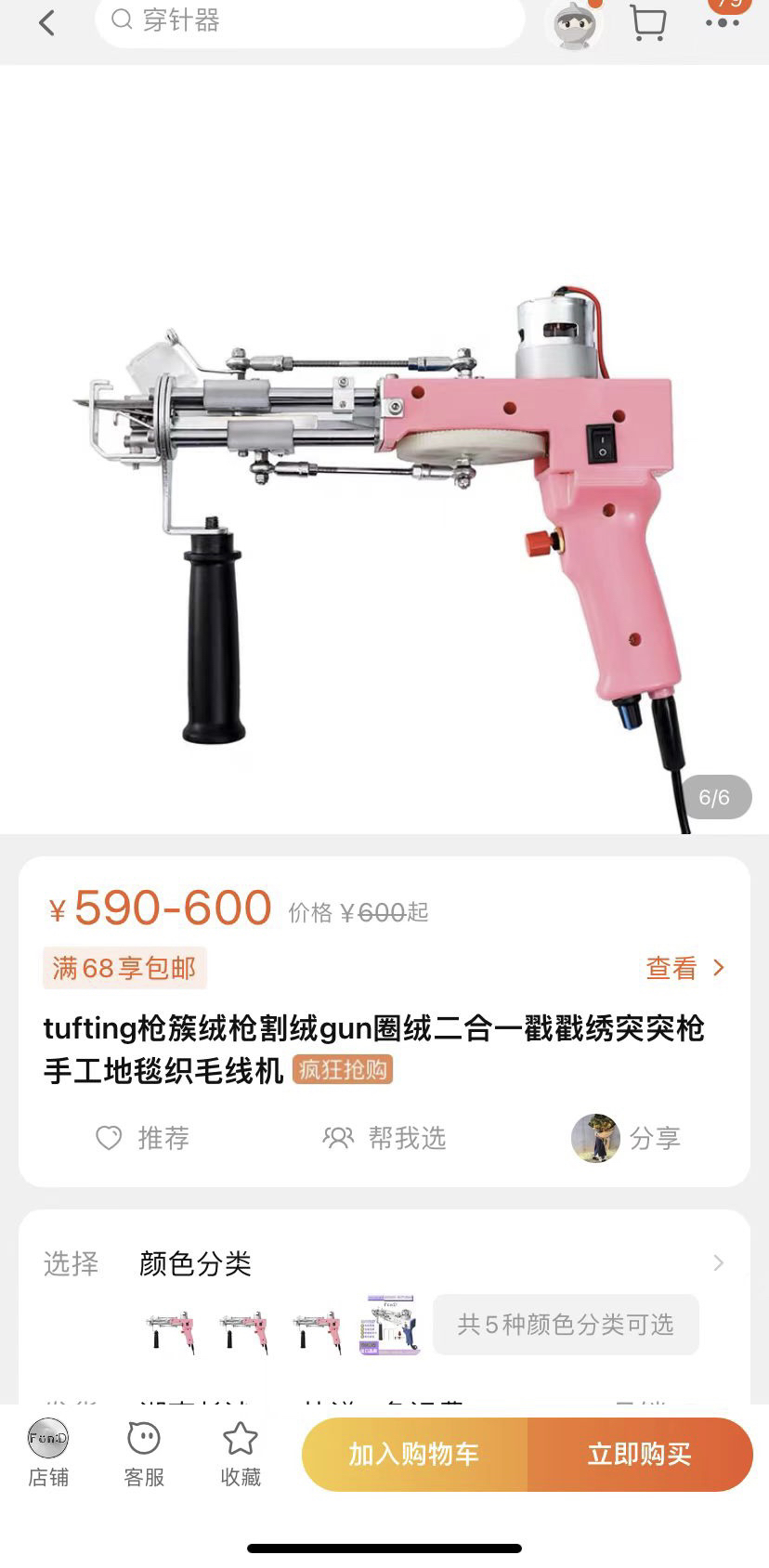Tap the robot avatar icon at the top
The width and height of the screenshot is (769, 1568).
coord(574,24)
